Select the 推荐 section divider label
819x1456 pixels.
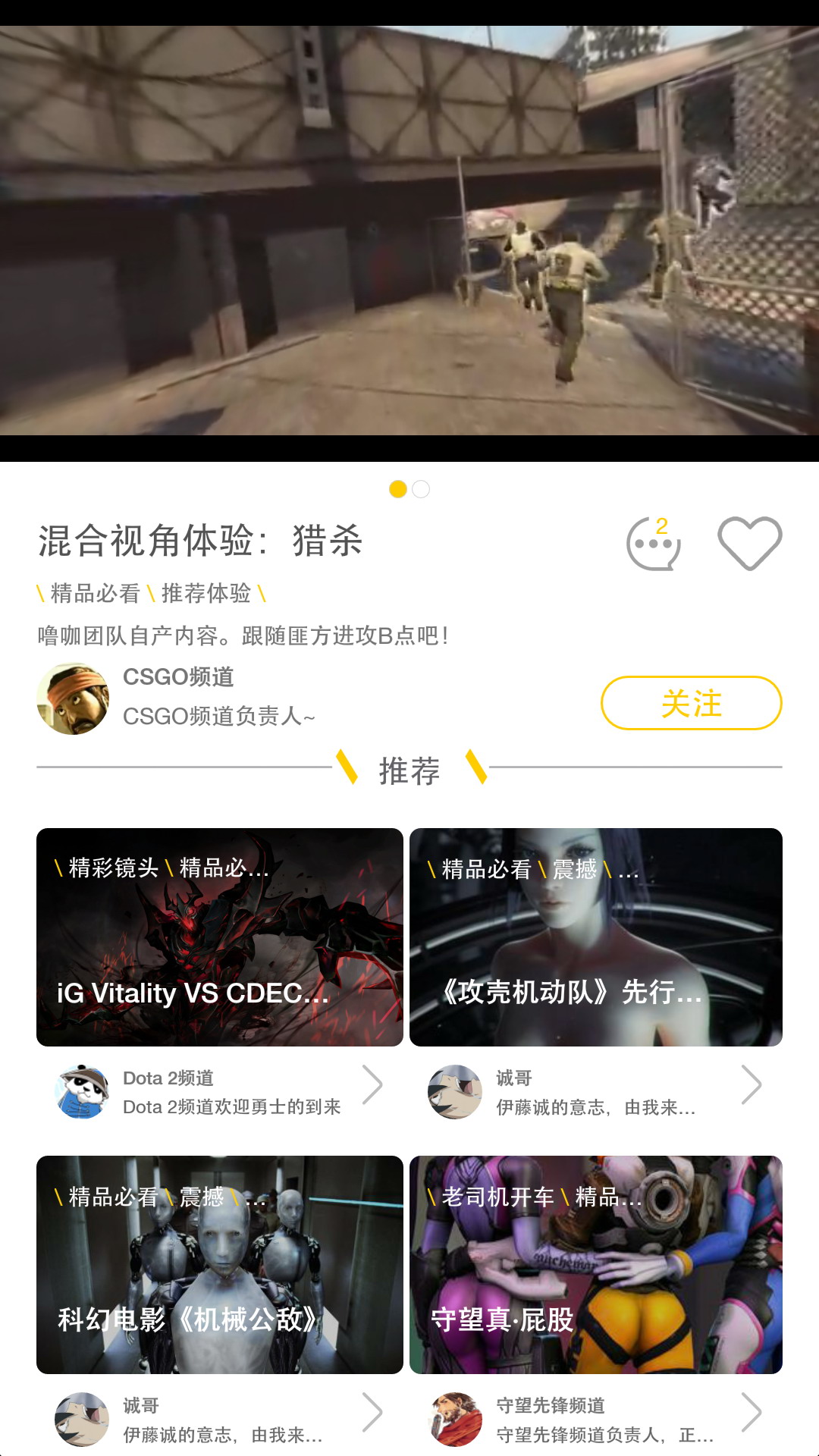pos(409,771)
